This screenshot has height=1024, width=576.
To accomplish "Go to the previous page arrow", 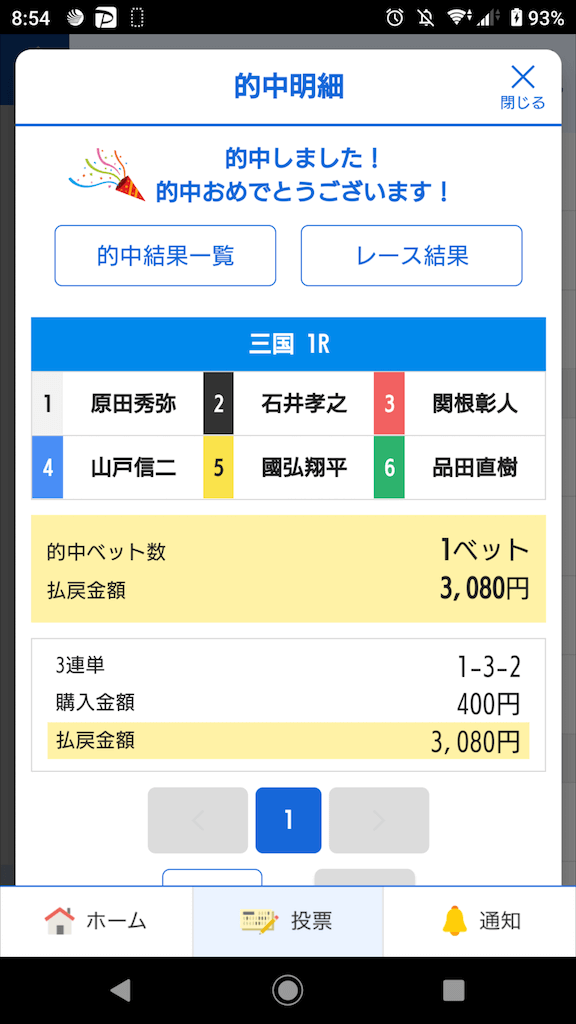I will tap(198, 820).
